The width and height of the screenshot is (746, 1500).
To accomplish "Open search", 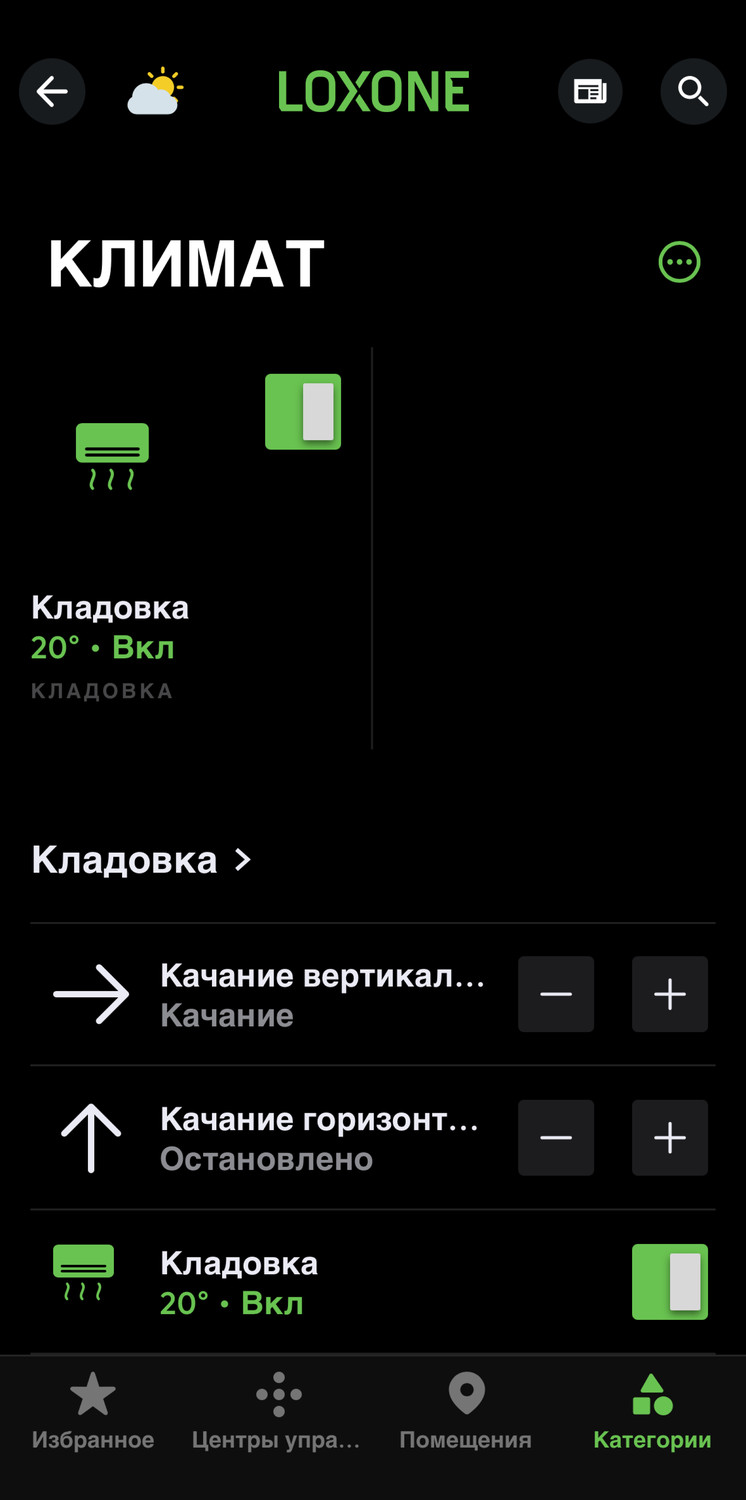I will pos(693,92).
